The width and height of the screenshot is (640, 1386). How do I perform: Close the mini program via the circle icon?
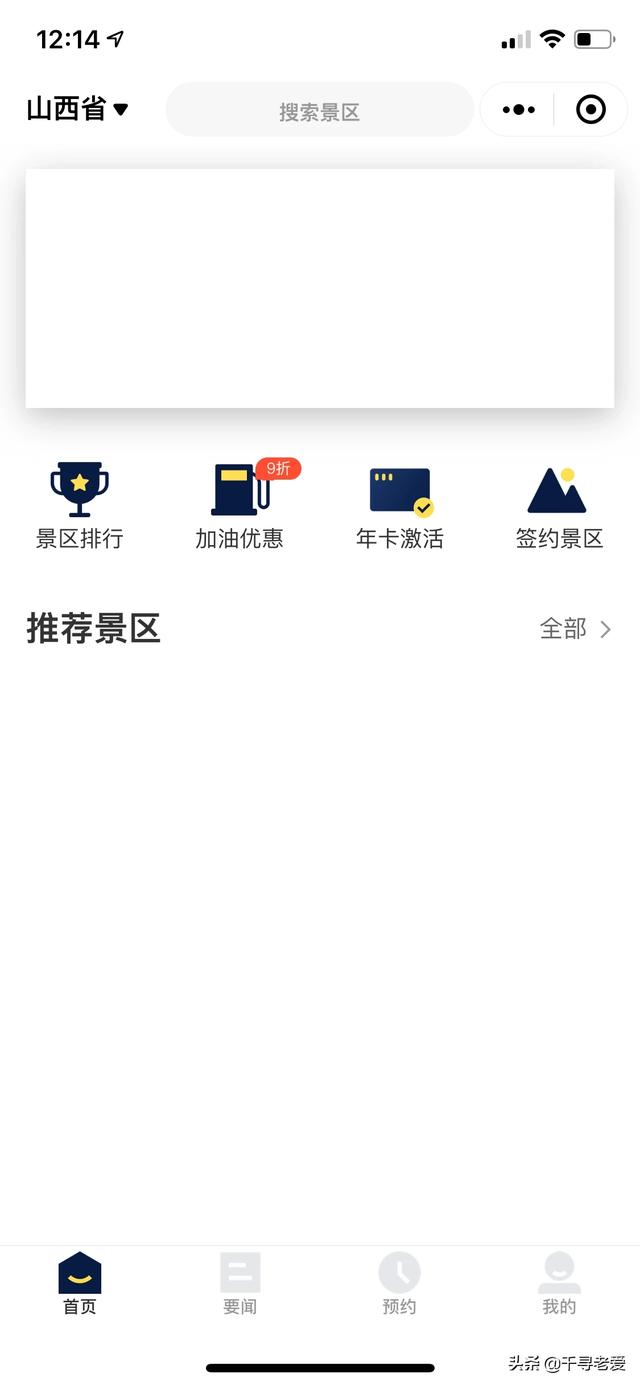[x=591, y=110]
